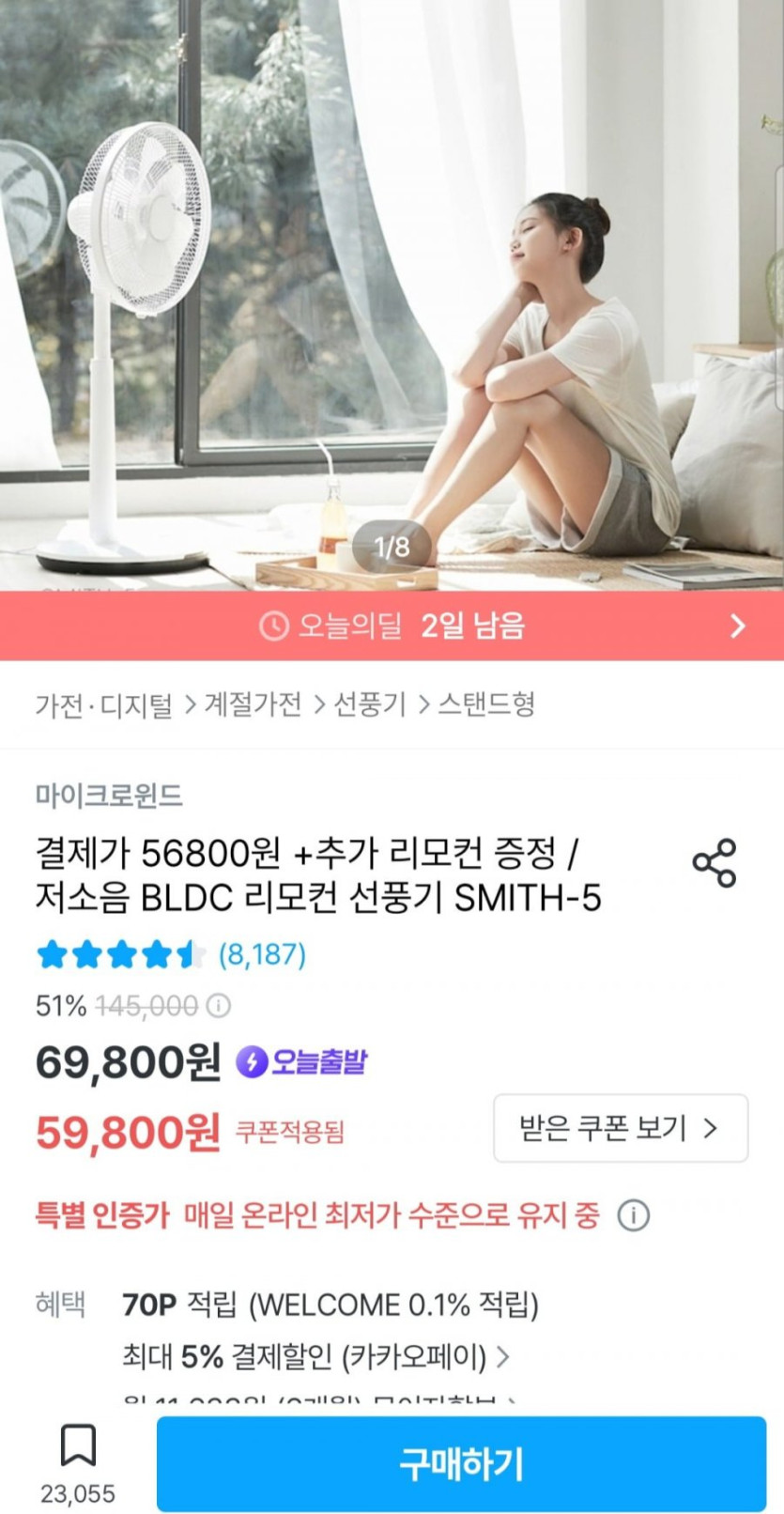Image resolution: width=784 pixels, height=1514 pixels.
Task: Open 받은 쿠폰 보기 coupons
Action: pos(621,1128)
